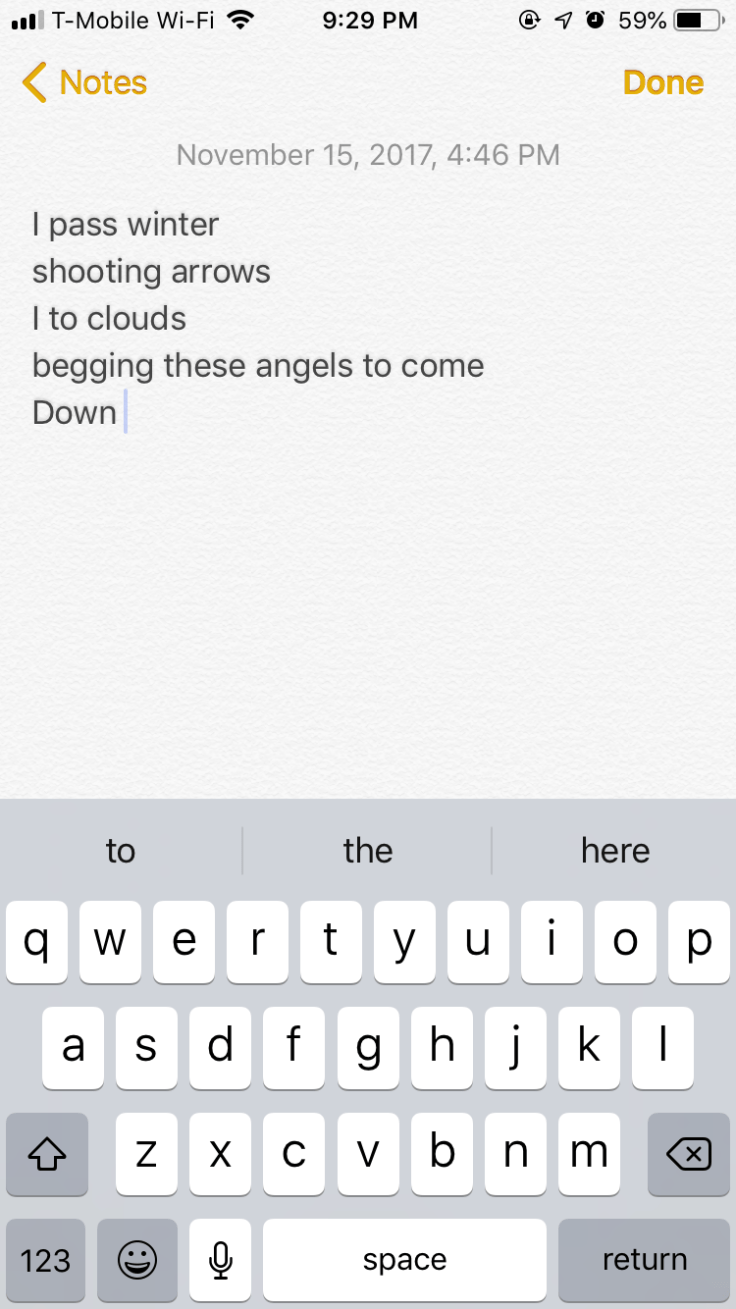Tap the delete backspace key

tap(688, 1155)
